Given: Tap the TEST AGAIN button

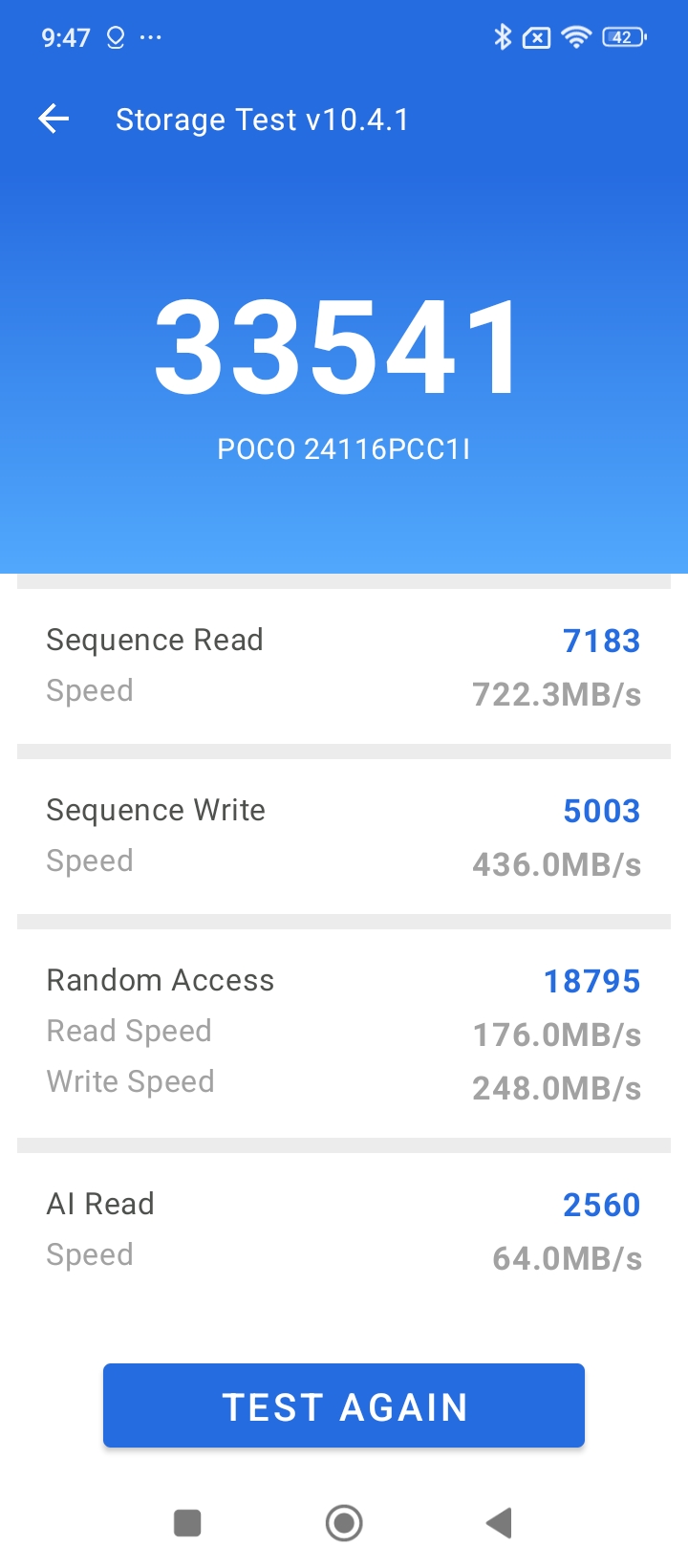Looking at the screenshot, I should coord(344,1405).
